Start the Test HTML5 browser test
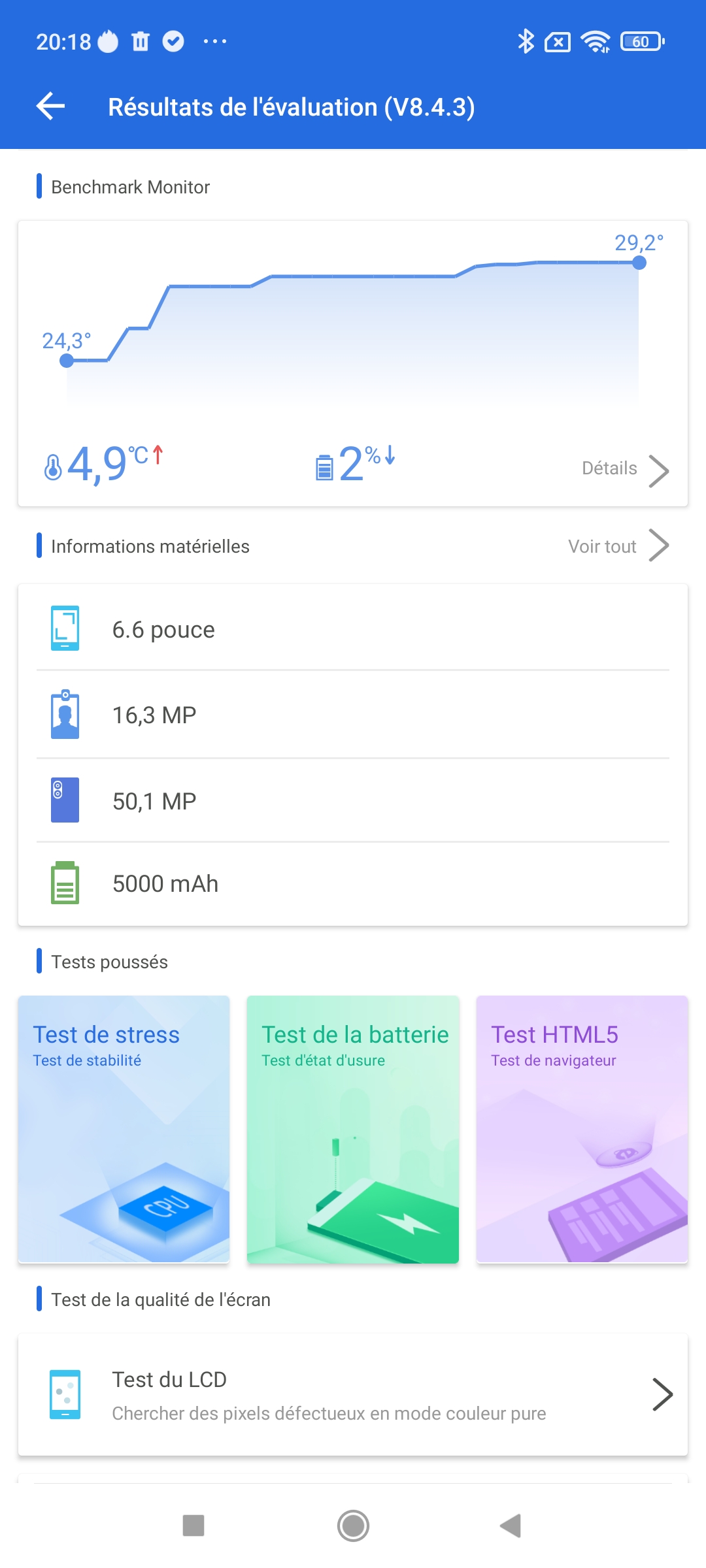706x1568 pixels. point(582,1129)
